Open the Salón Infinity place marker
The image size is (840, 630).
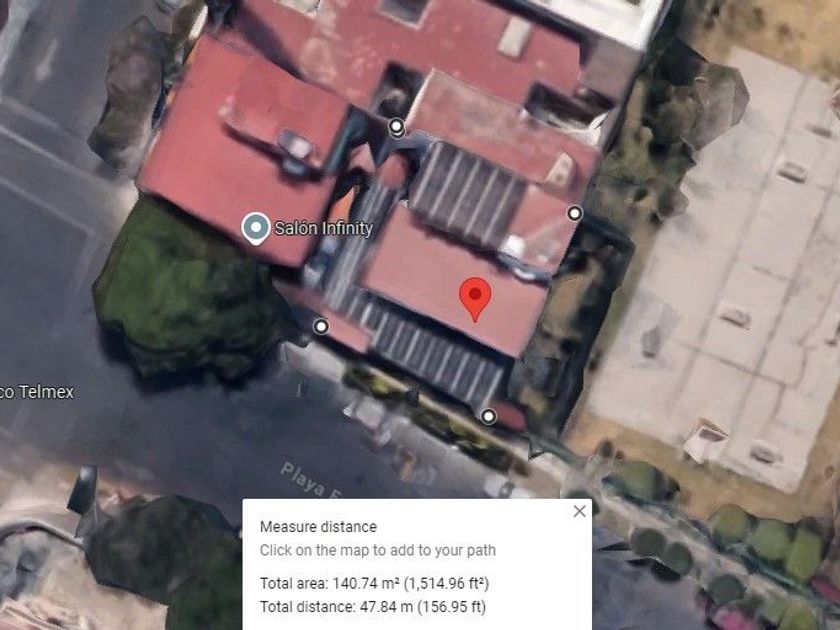(x=256, y=229)
